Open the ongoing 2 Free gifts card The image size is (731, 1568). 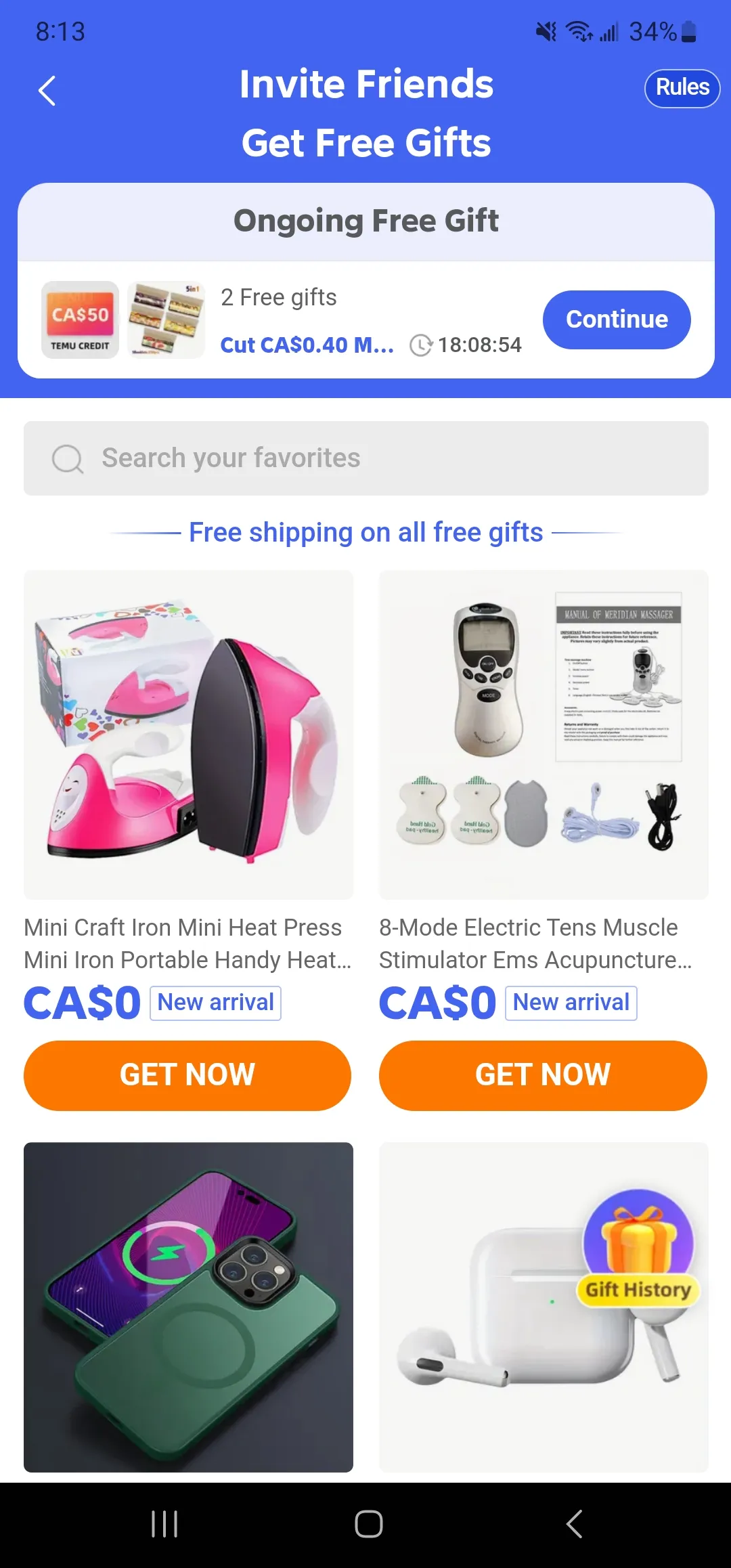click(x=305, y=320)
